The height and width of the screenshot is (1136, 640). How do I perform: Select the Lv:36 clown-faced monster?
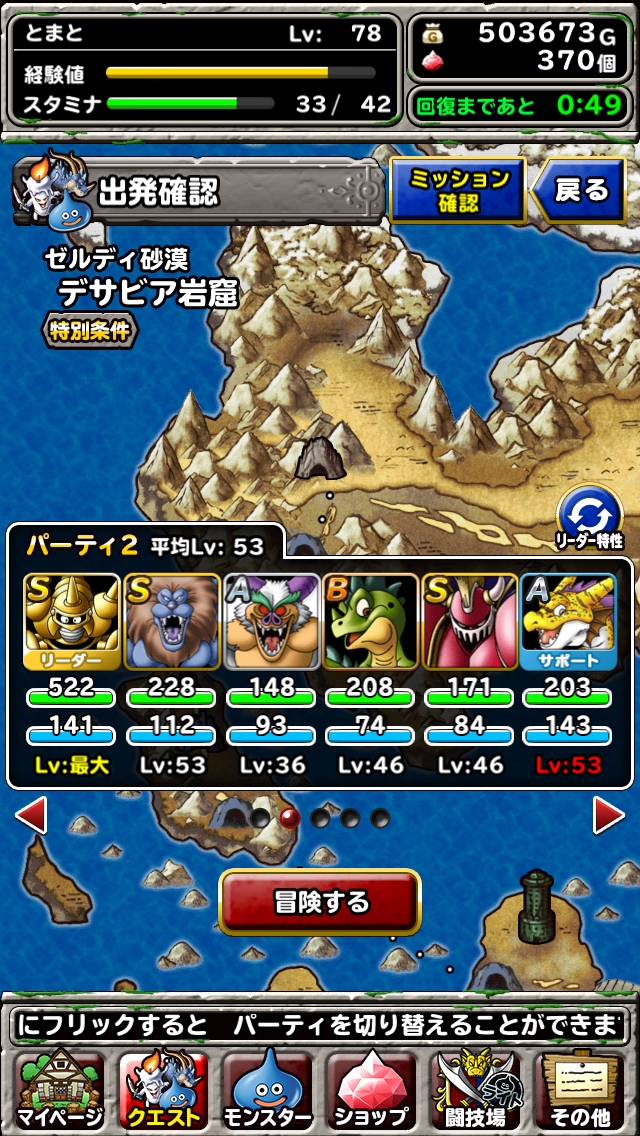pos(271,620)
